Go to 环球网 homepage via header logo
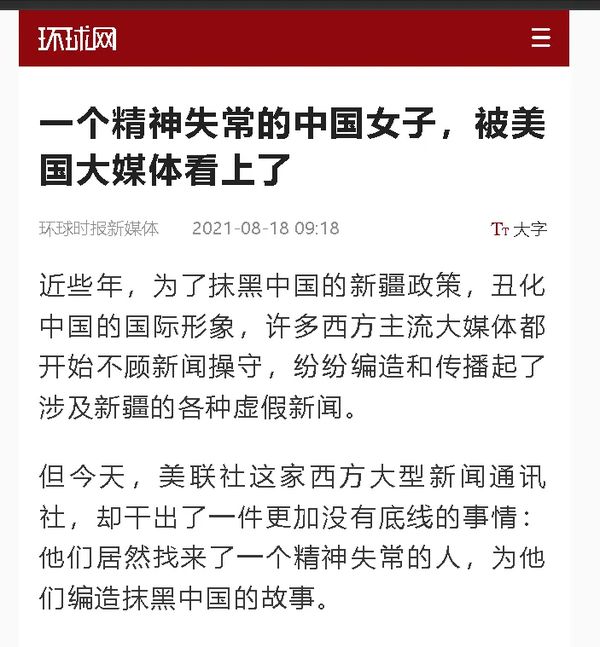This screenshot has width=600, height=647. [77, 39]
